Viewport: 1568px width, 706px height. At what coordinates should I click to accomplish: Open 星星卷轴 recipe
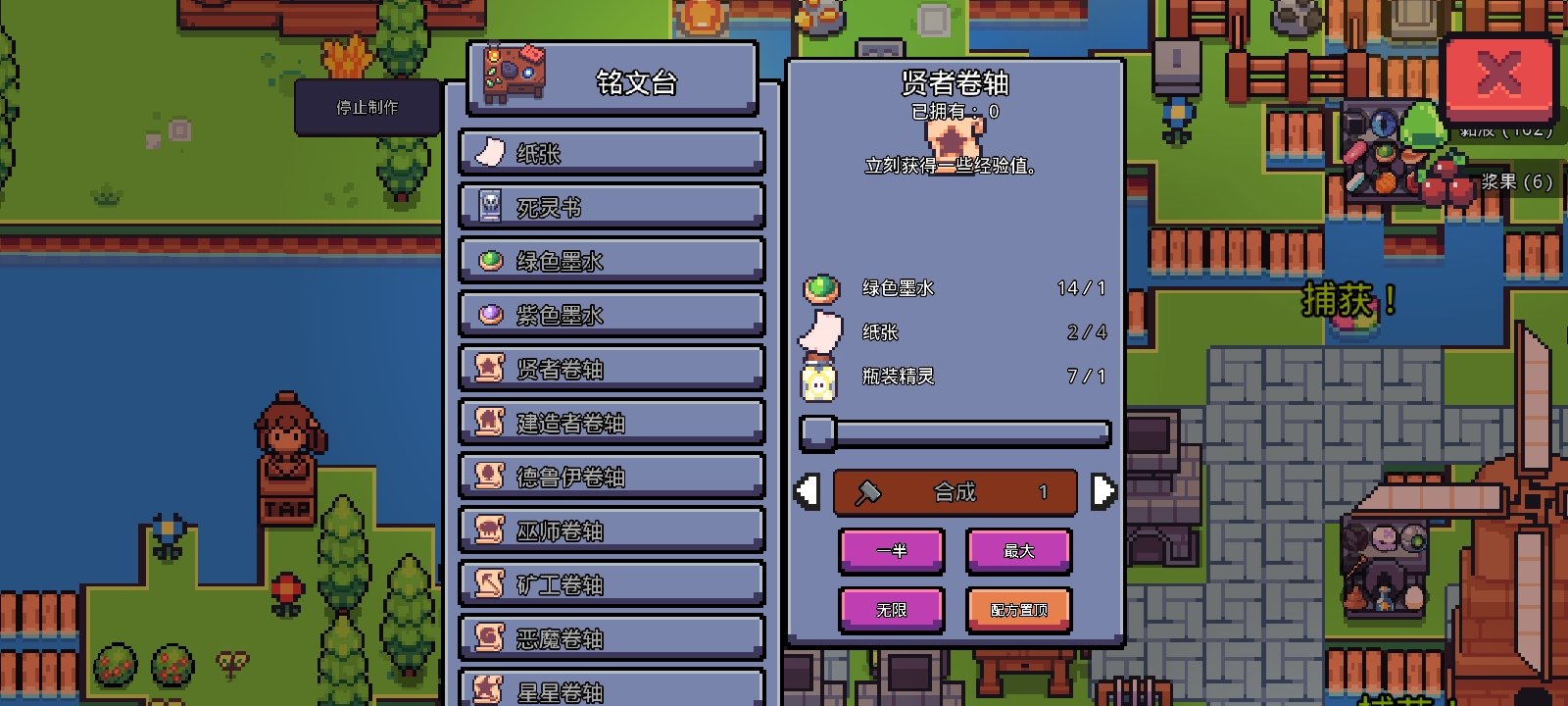611,690
